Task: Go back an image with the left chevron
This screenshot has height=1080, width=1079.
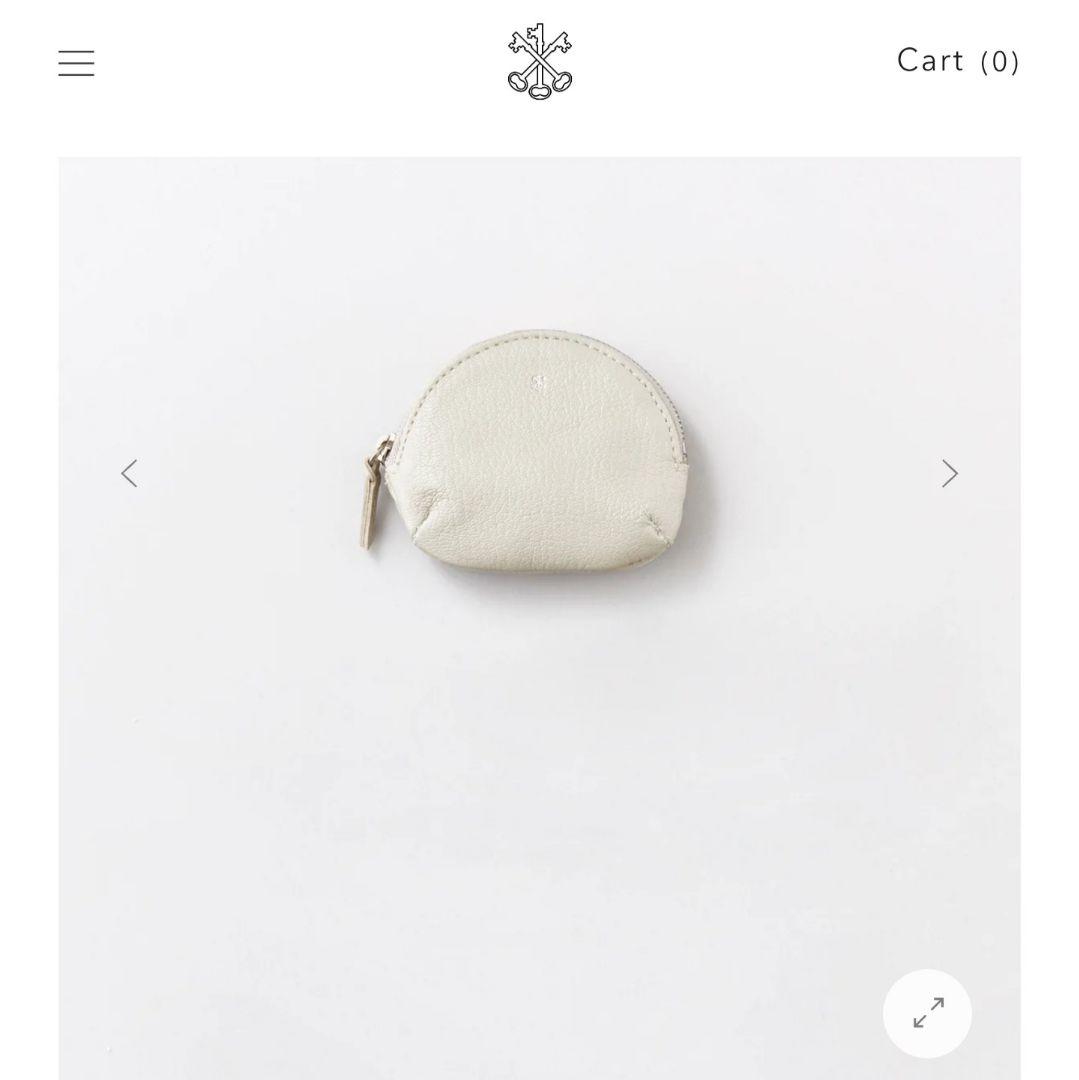Action: tap(130, 472)
